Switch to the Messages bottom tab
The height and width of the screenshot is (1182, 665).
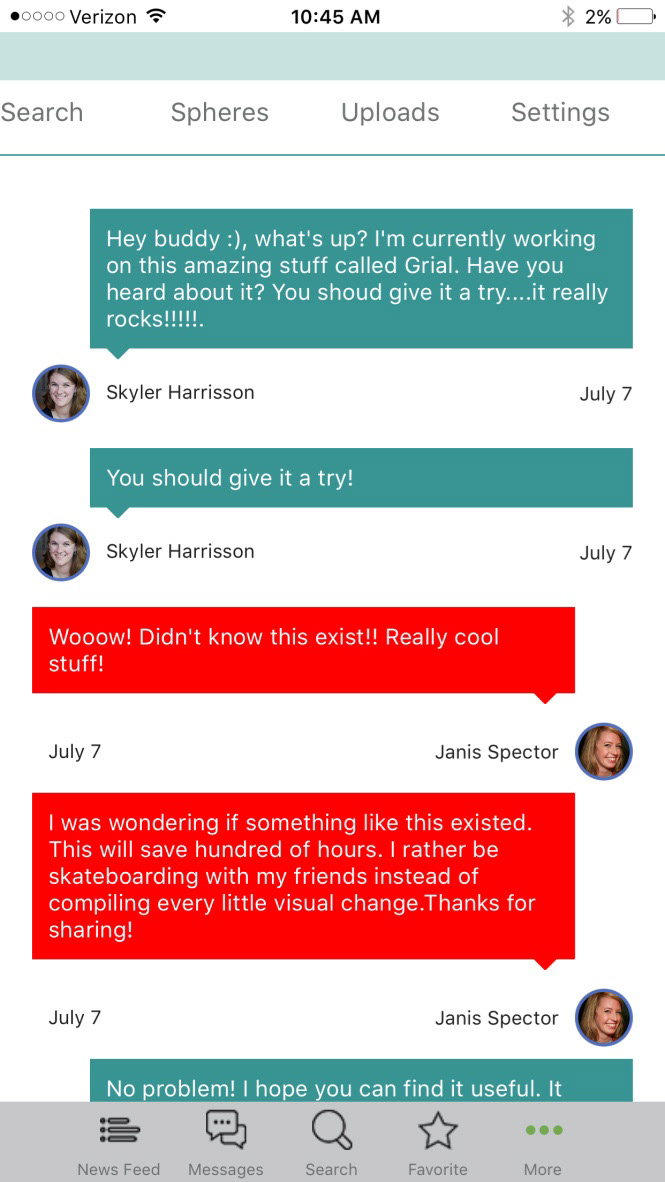pos(226,1142)
